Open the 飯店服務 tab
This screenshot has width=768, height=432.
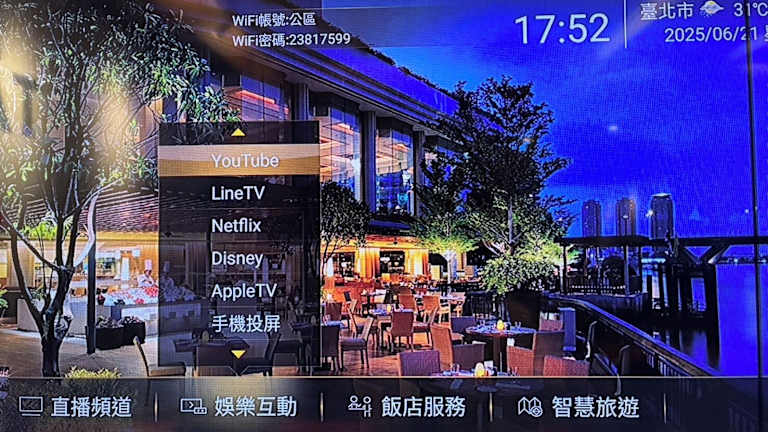(408, 406)
